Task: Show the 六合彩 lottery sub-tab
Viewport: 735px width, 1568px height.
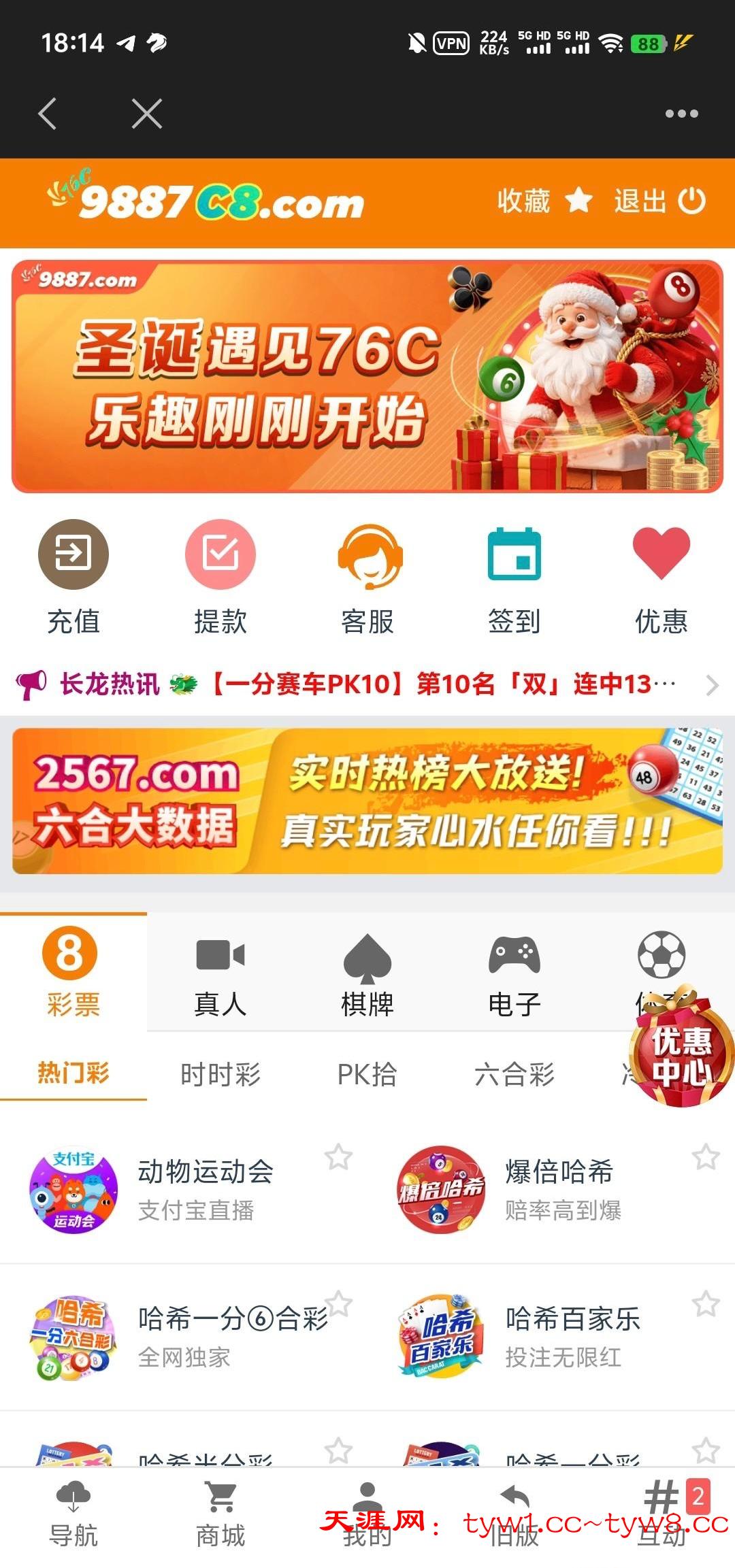Action: (x=514, y=1075)
